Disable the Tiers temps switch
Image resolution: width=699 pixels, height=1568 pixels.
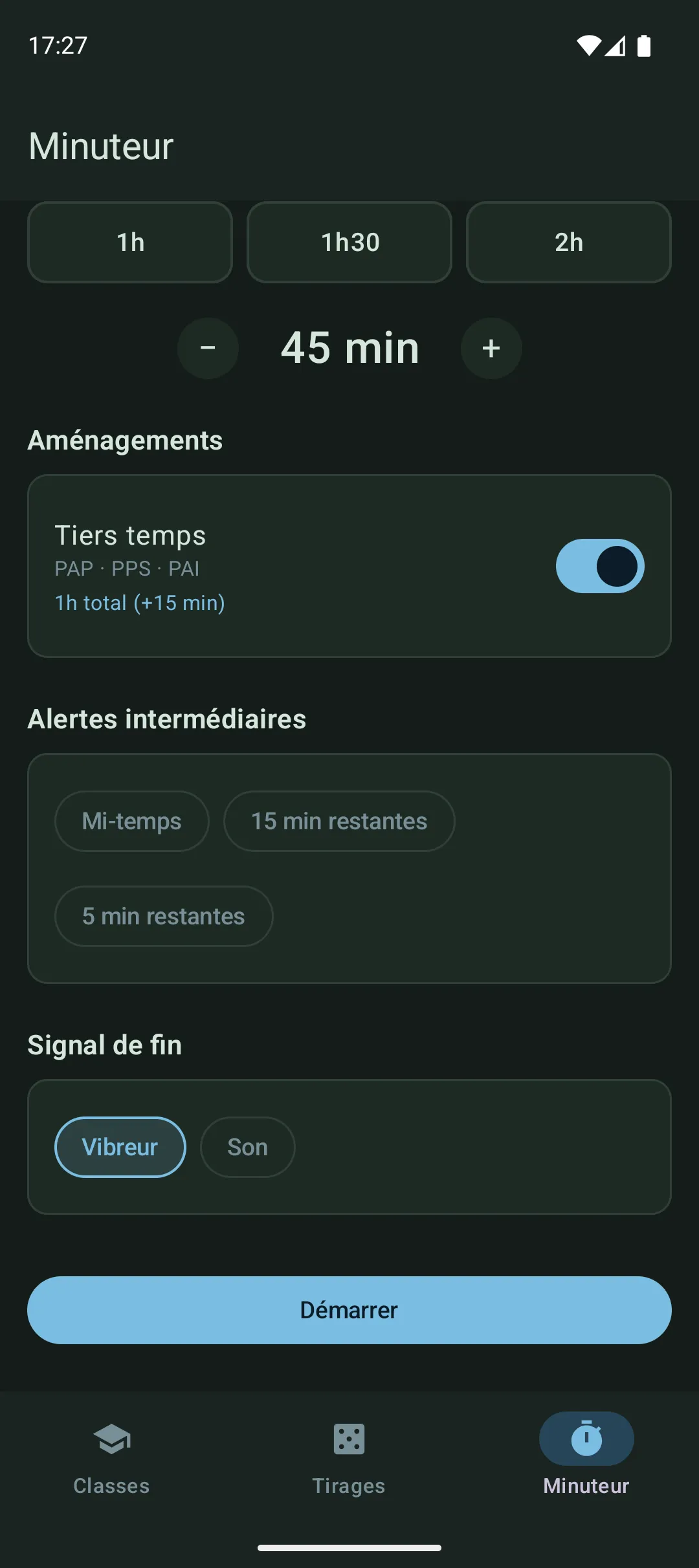tap(599, 566)
